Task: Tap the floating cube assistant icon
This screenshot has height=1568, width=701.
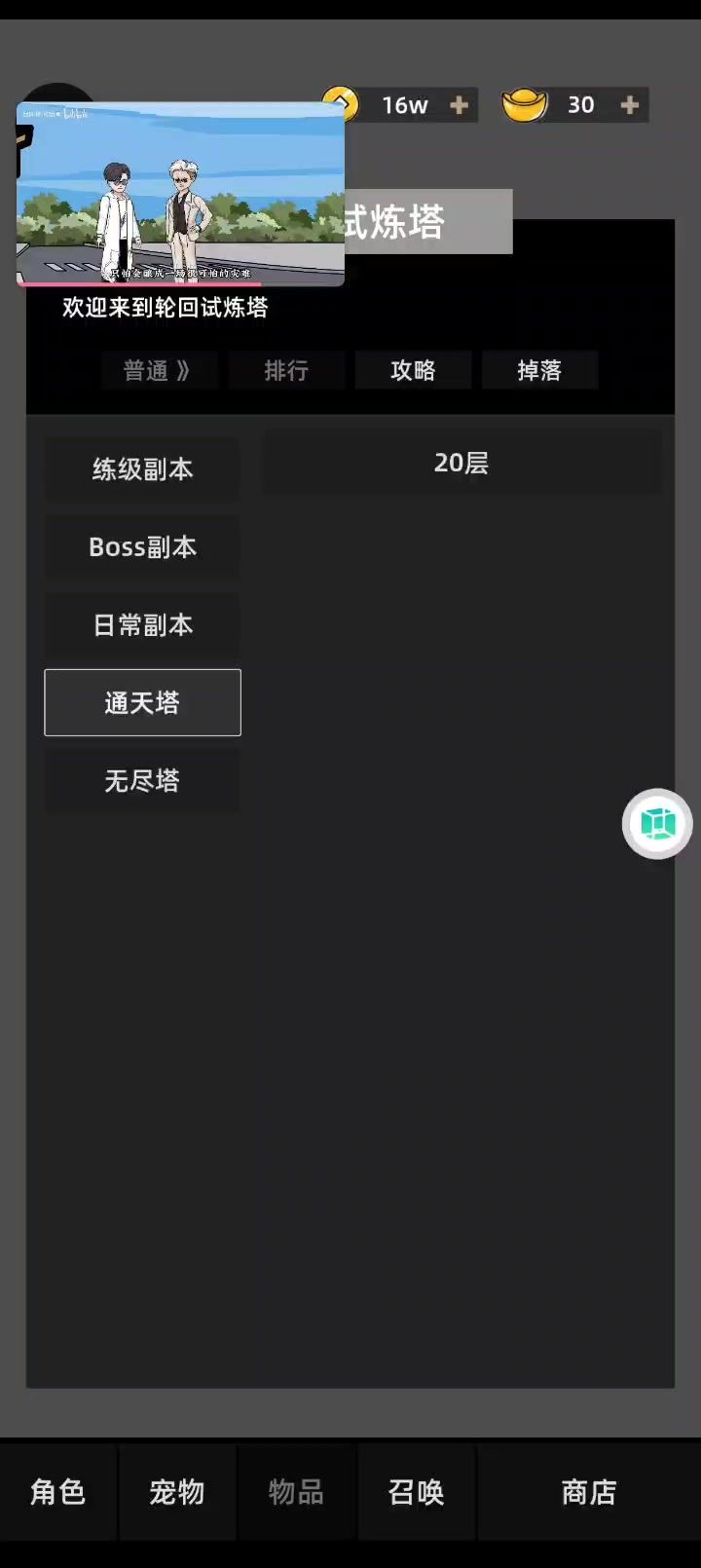Action: [x=657, y=824]
